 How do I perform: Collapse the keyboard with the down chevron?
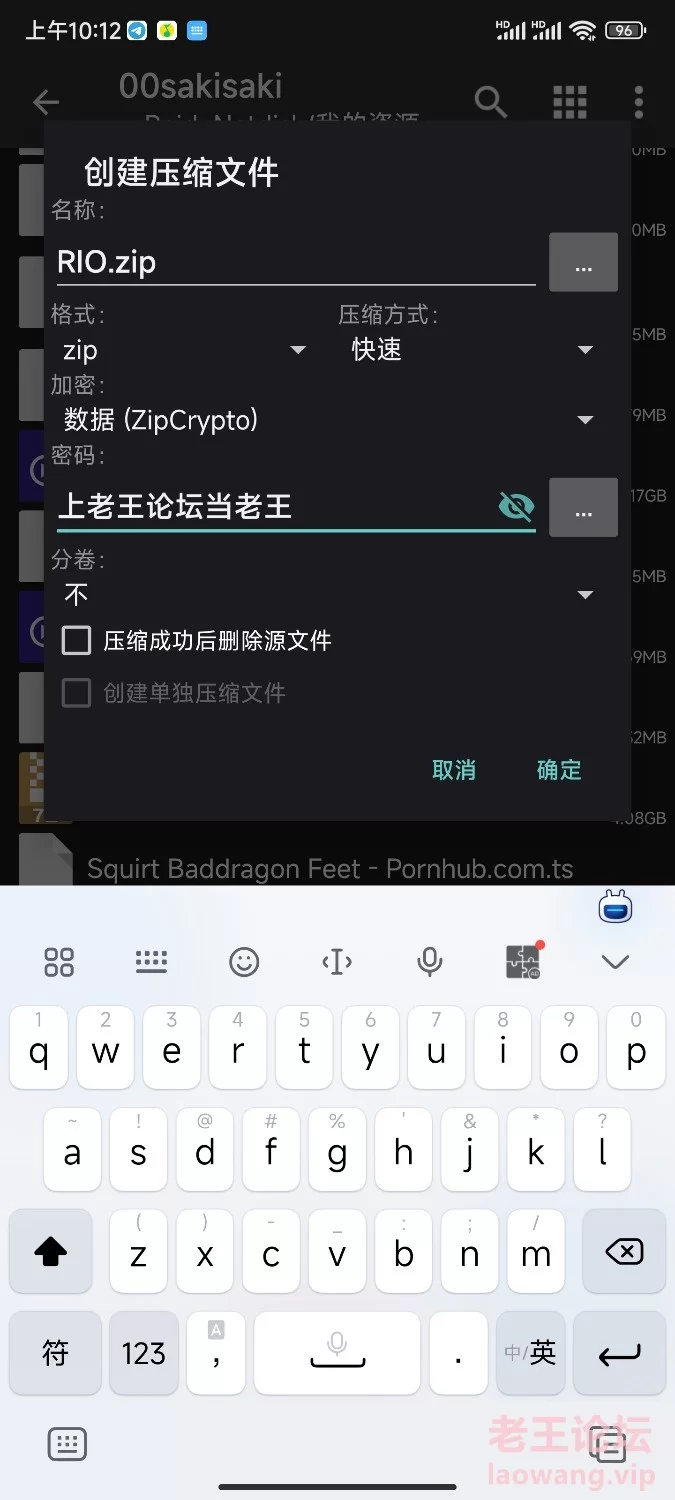(x=615, y=962)
